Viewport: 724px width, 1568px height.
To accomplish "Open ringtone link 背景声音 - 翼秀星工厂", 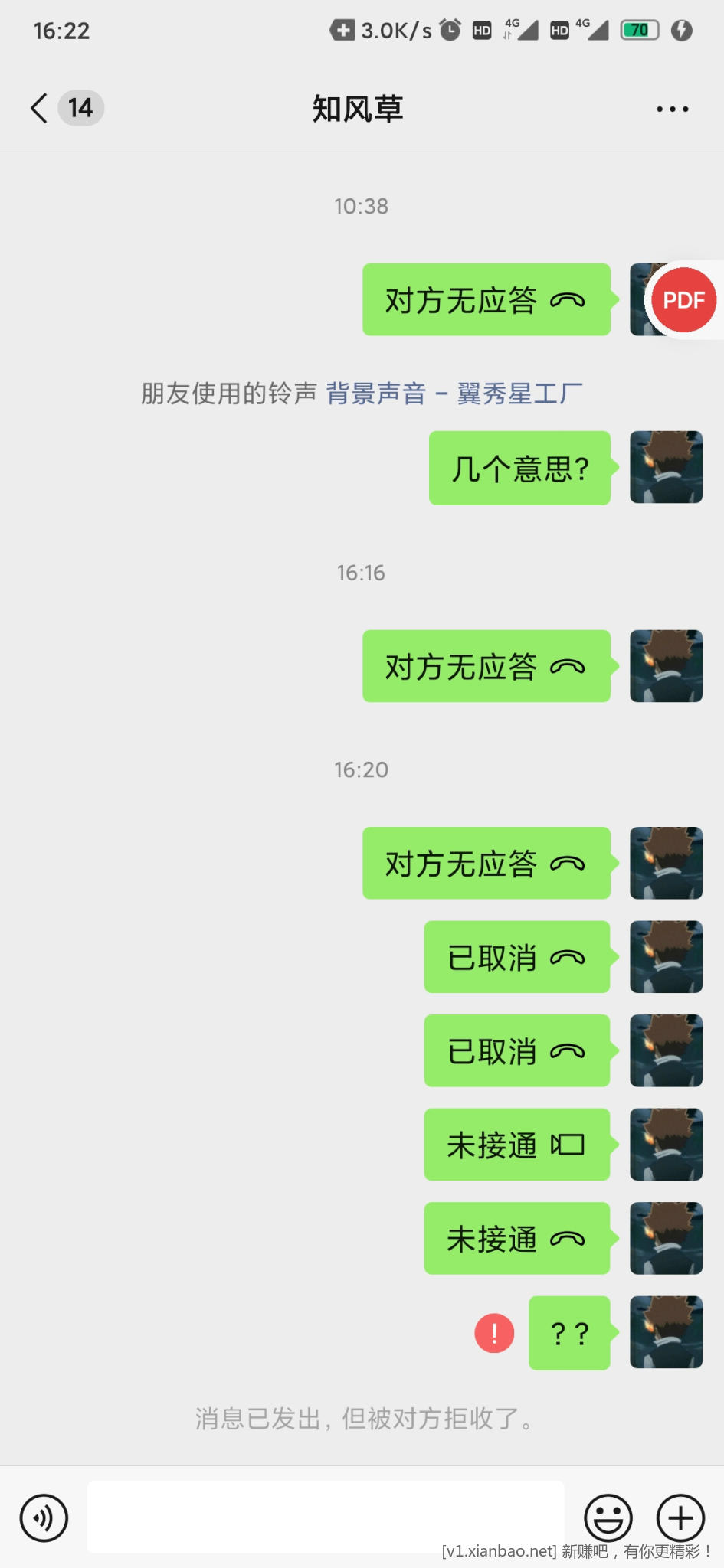I will click(454, 394).
